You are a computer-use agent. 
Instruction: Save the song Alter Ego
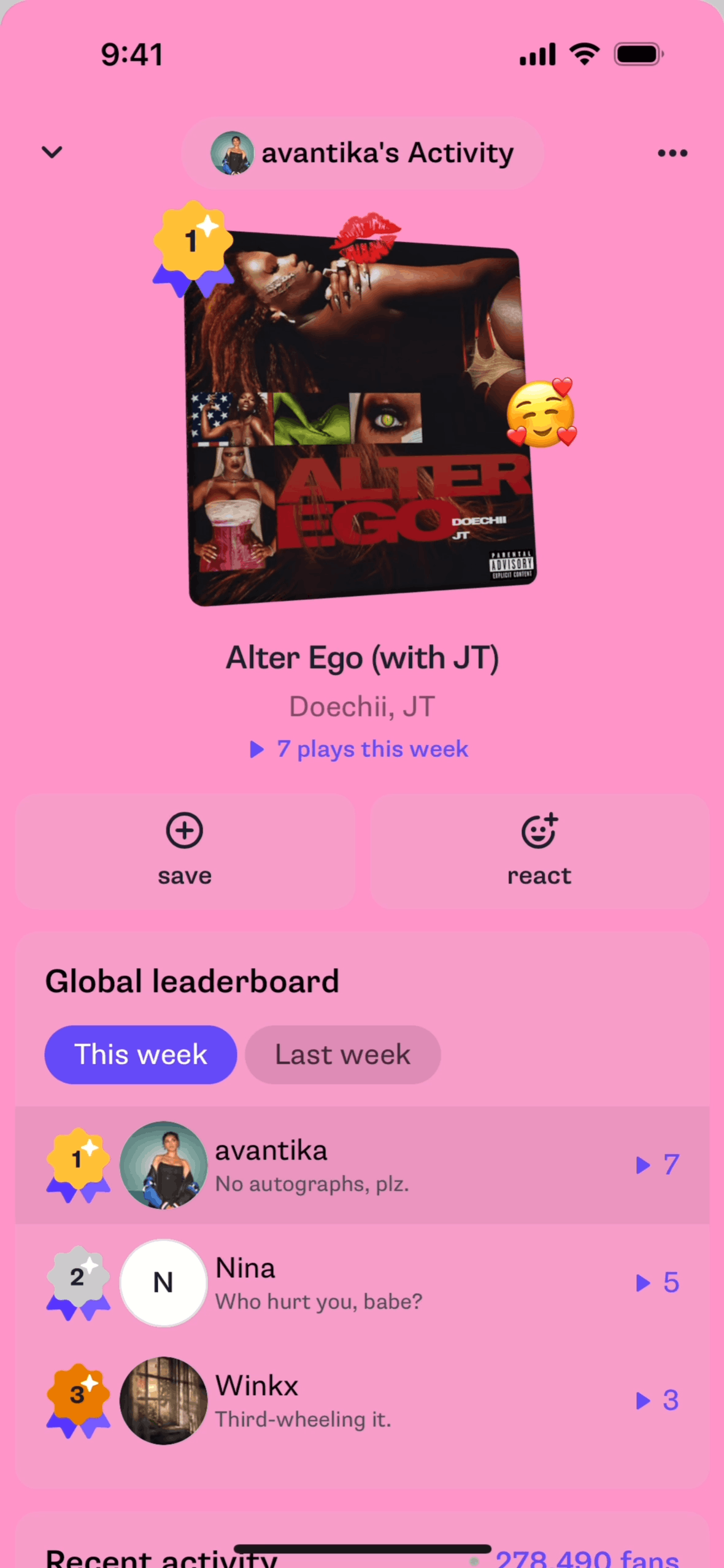click(185, 851)
